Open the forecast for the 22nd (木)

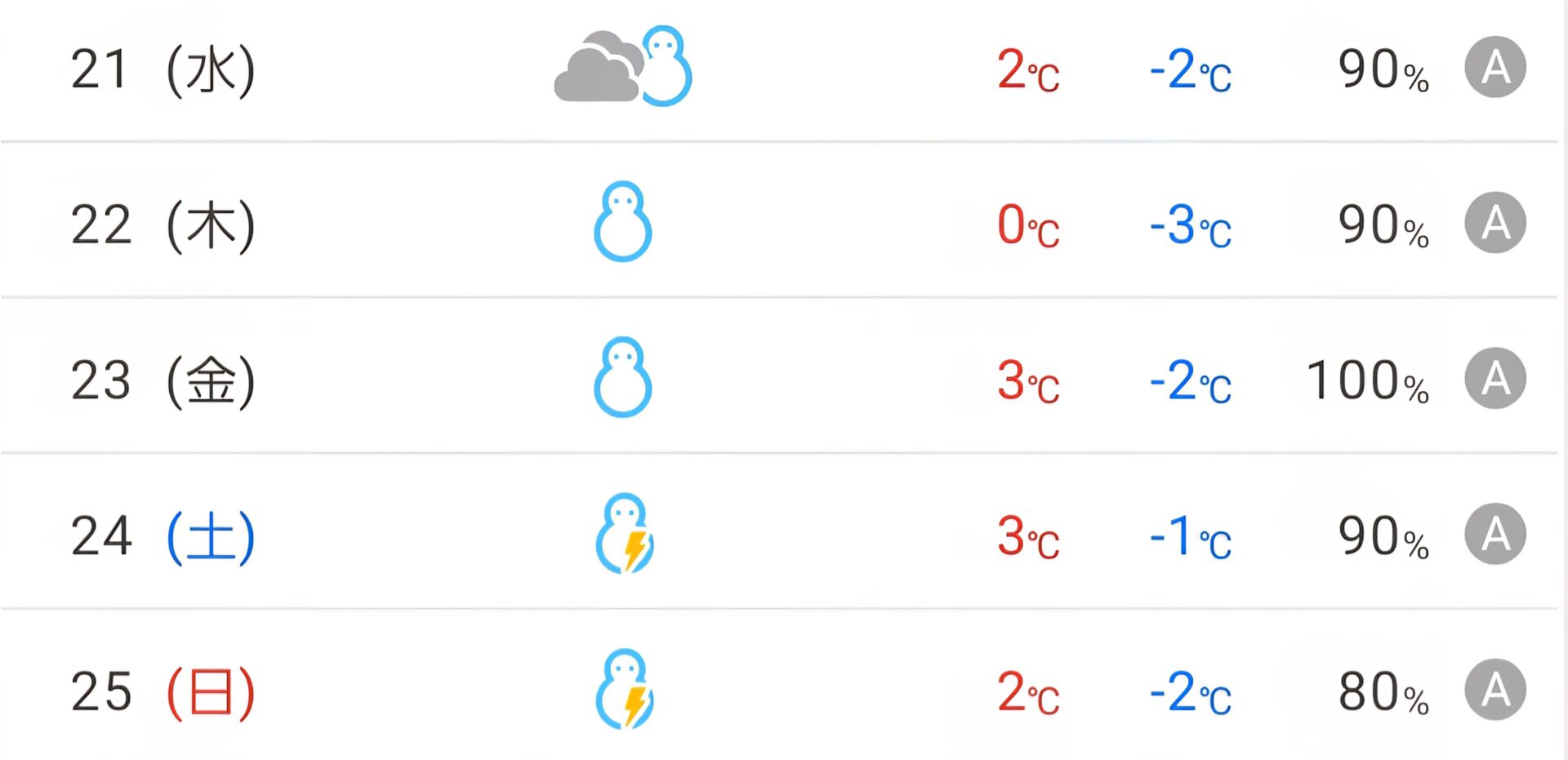[x=163, y=224]
